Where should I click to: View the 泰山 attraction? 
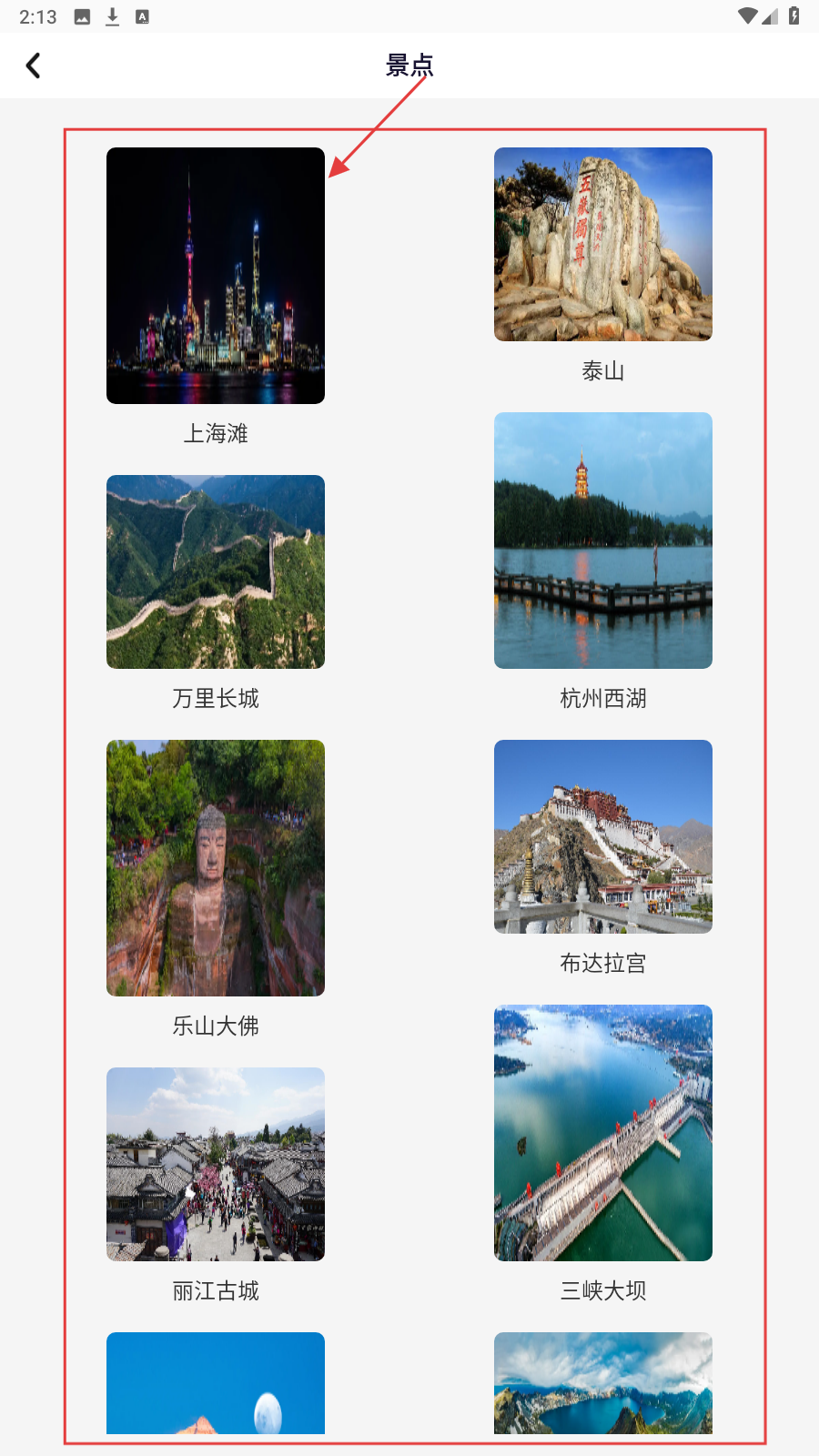pyautogui.click(x=602, y=245)
